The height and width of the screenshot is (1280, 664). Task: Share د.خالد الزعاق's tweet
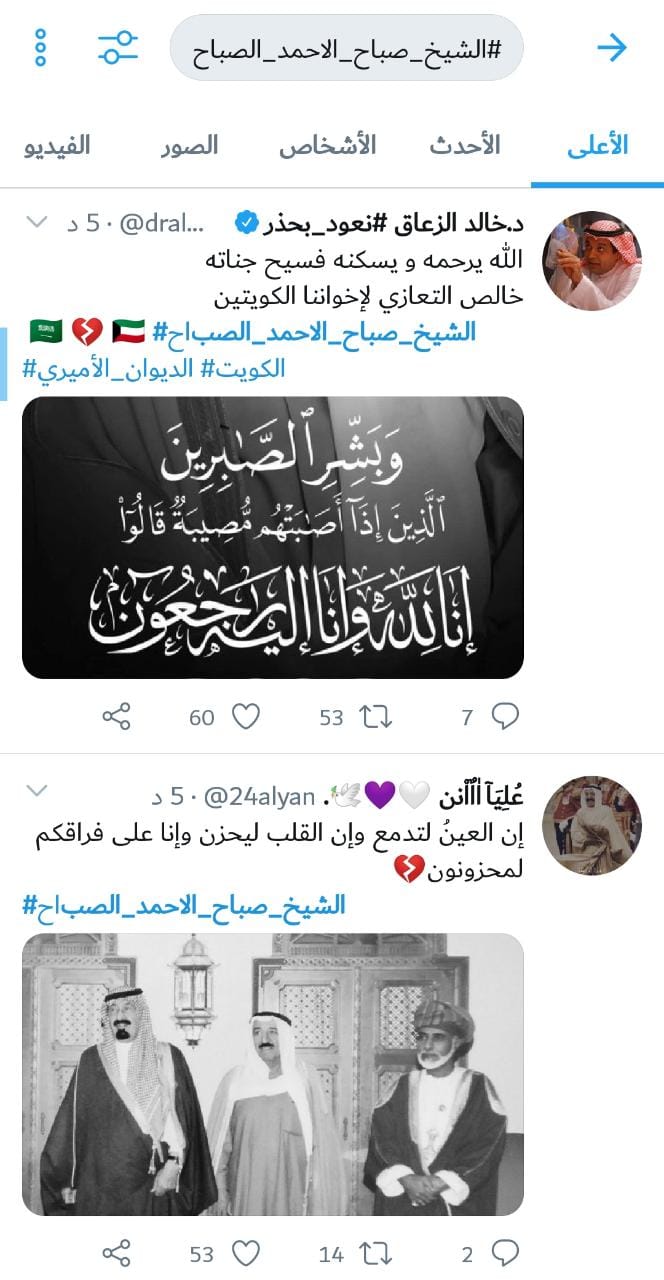(x=117, y=716)
